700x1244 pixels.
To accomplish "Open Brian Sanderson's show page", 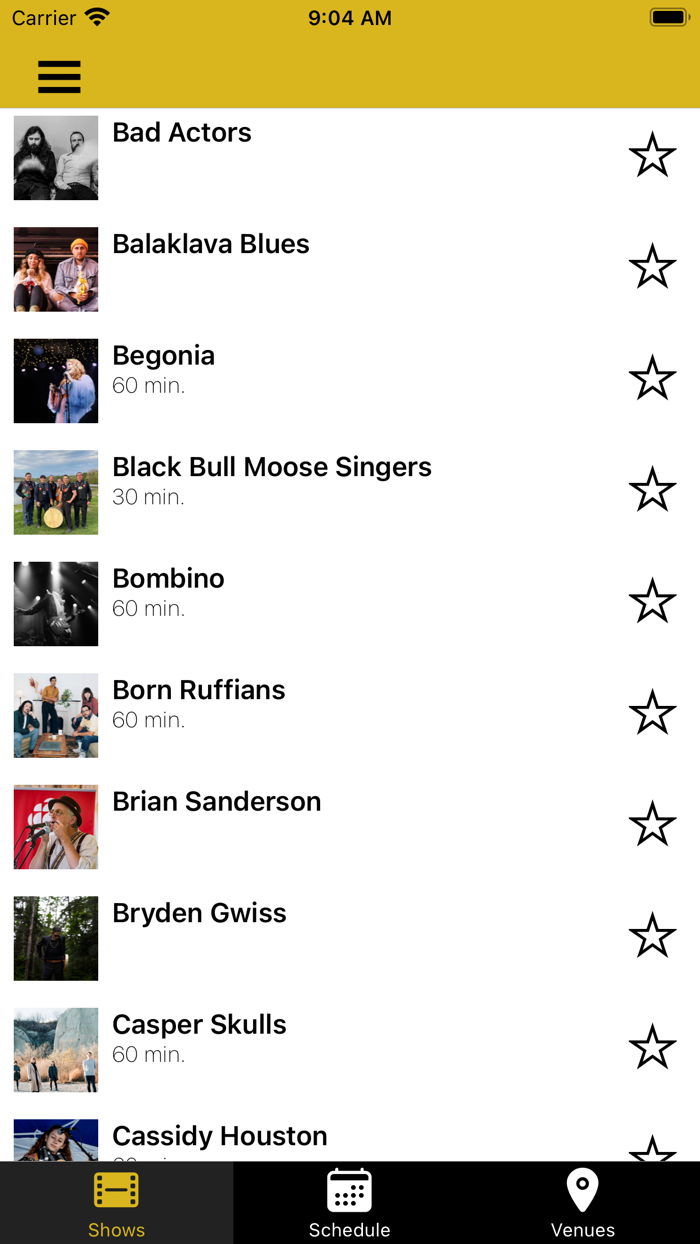I will pyautogui.click(x=216, y=802).
